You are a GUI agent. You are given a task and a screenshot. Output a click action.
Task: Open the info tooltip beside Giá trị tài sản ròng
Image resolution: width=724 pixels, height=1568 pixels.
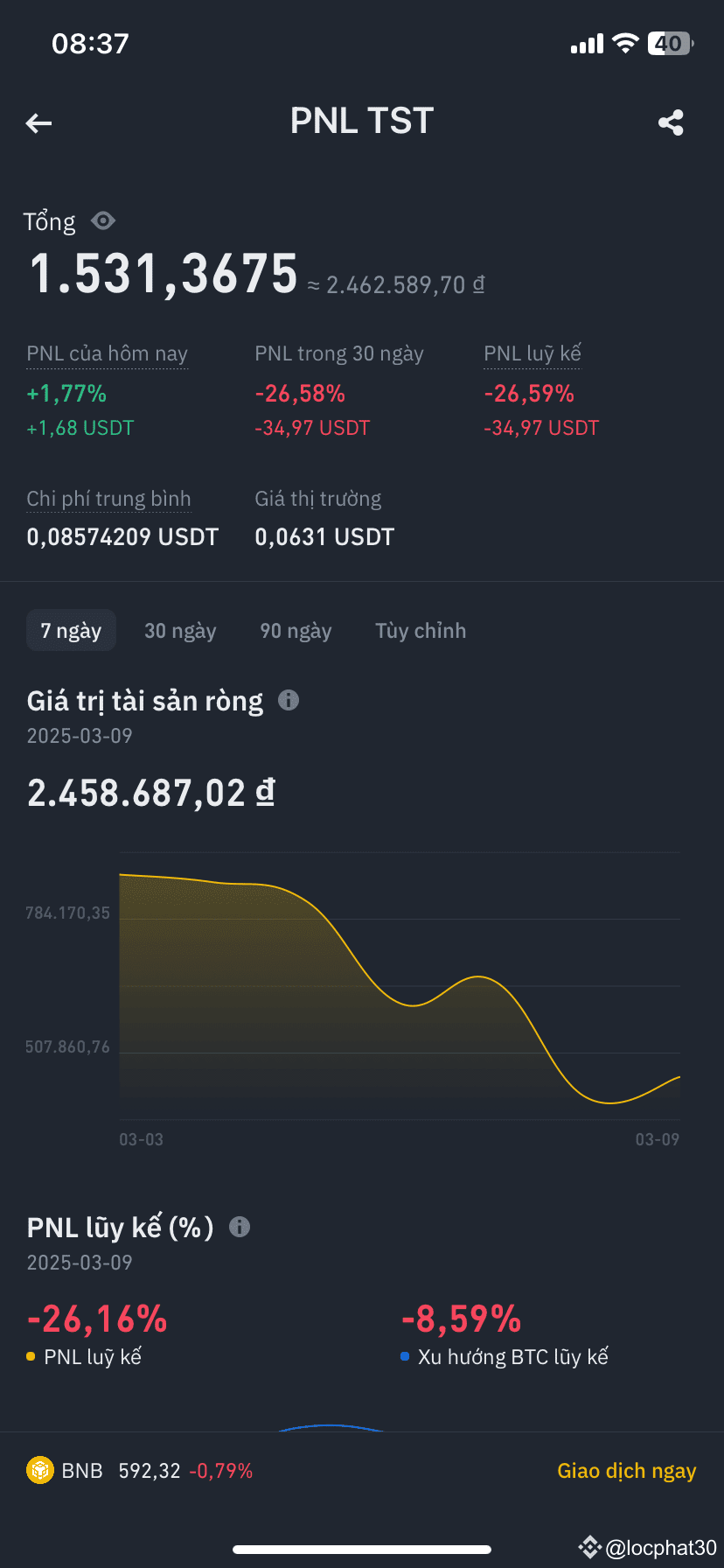point(289,699)
